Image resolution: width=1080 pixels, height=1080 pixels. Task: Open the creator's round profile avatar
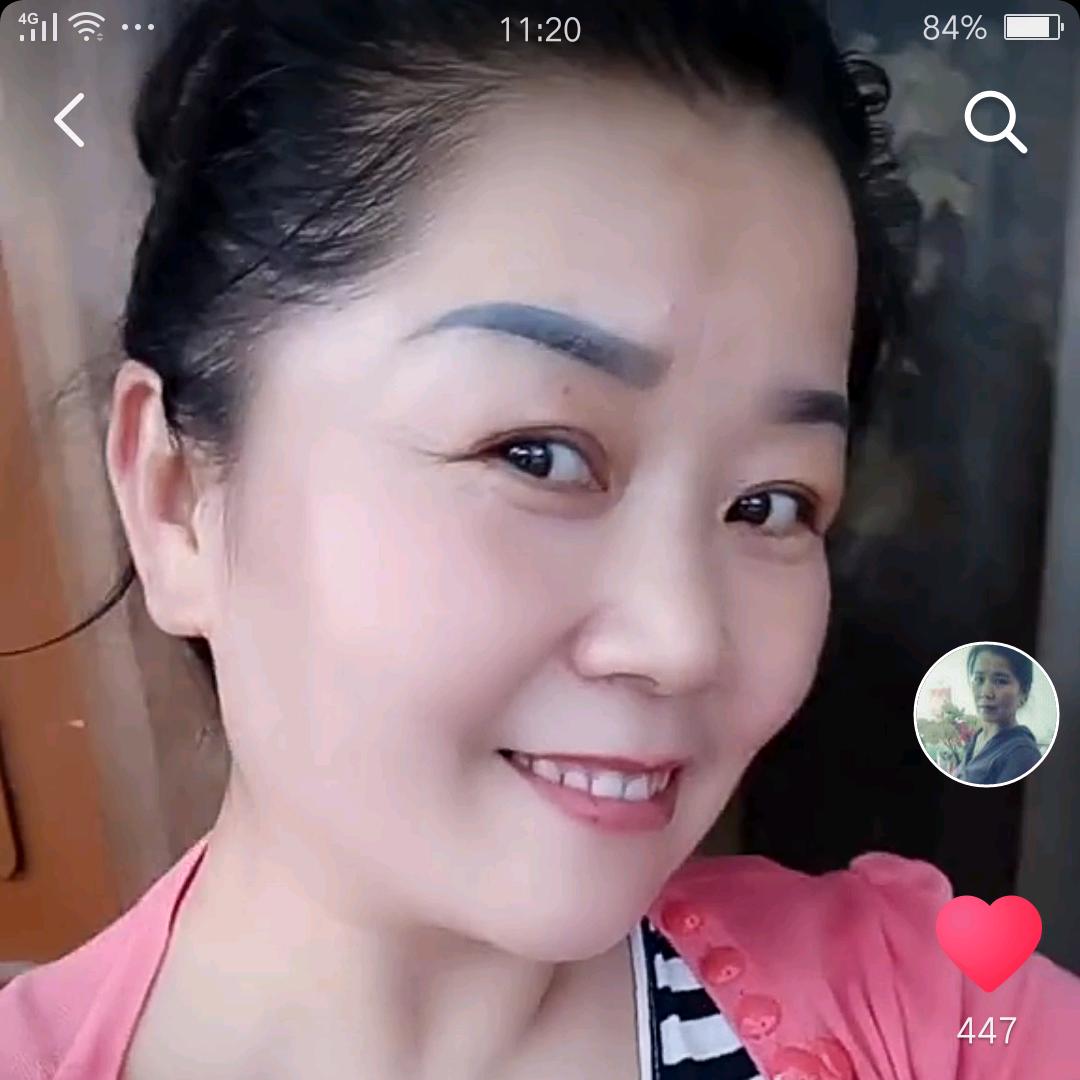coord(986,714)
